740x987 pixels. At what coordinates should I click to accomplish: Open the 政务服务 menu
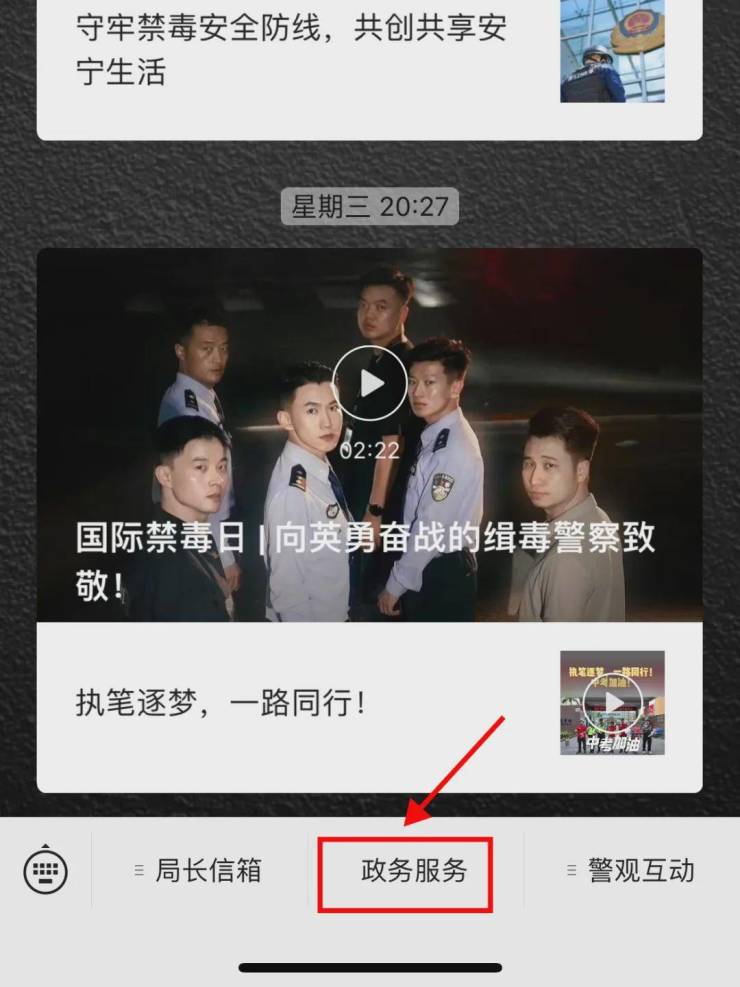pos(414,871)
